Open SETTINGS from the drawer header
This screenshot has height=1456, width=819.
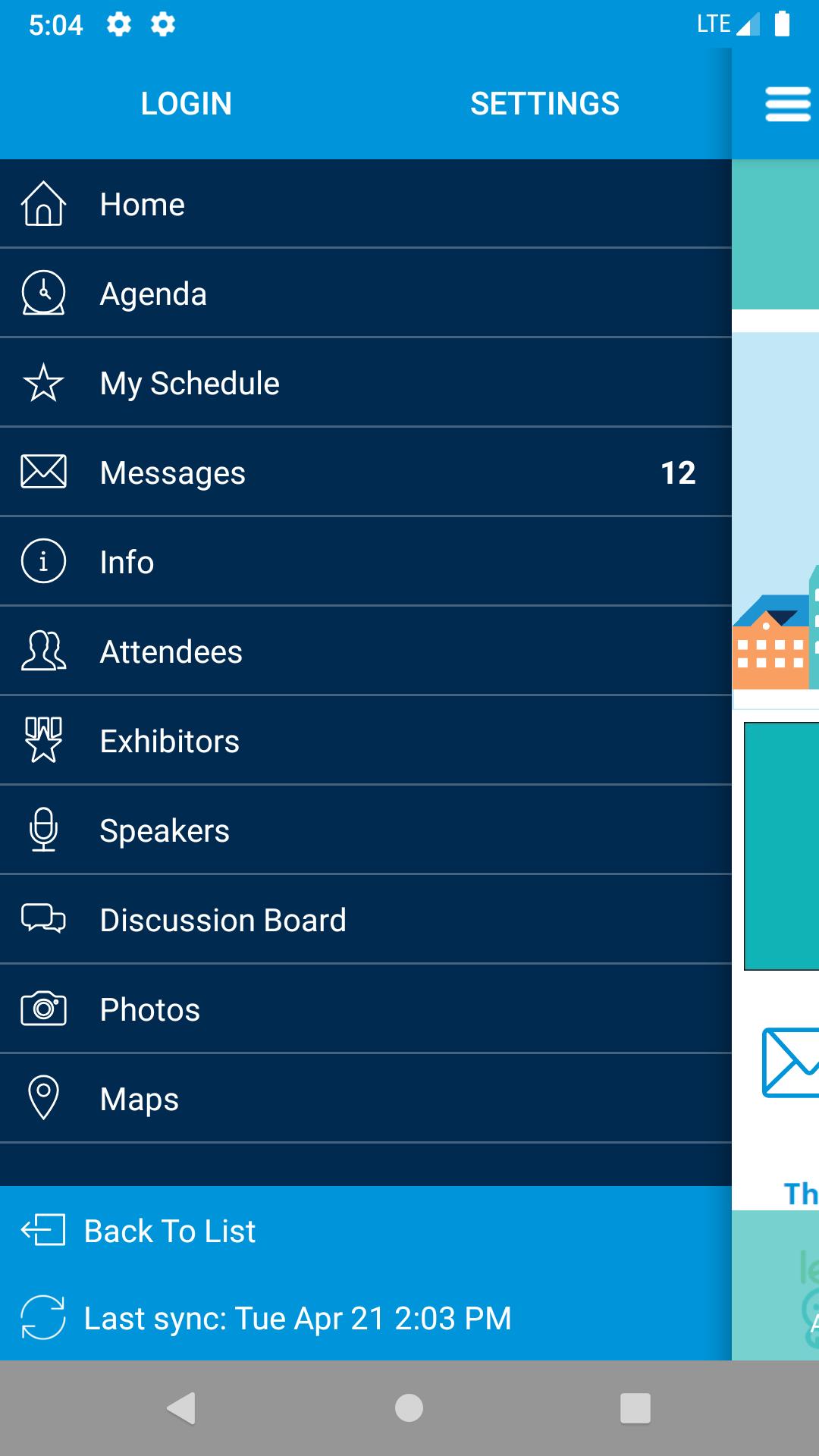click(x=544, y=104)
